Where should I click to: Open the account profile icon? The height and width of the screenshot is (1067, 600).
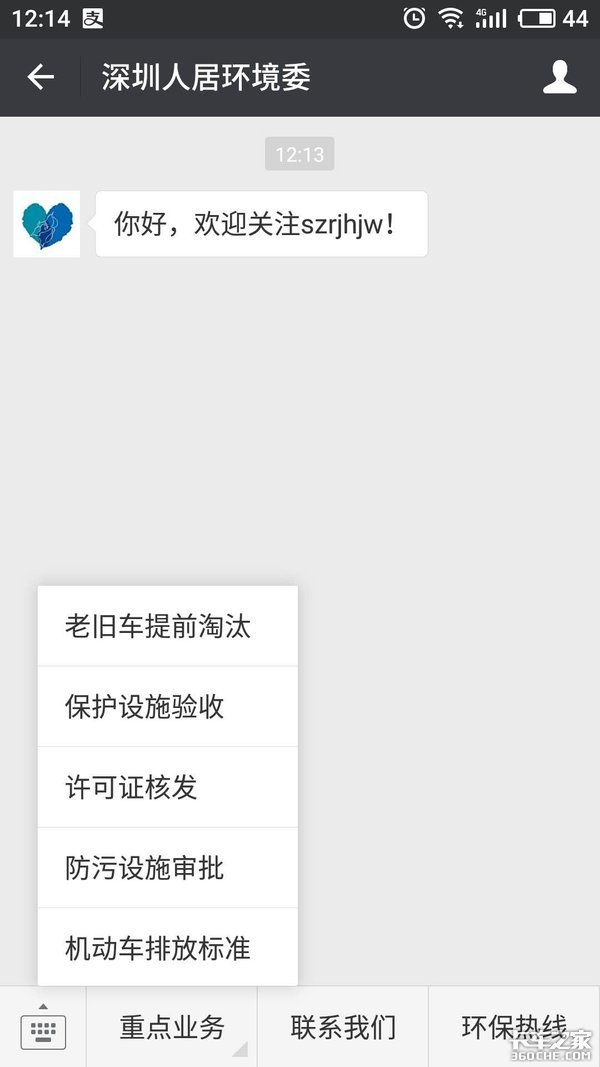(559, 77)
